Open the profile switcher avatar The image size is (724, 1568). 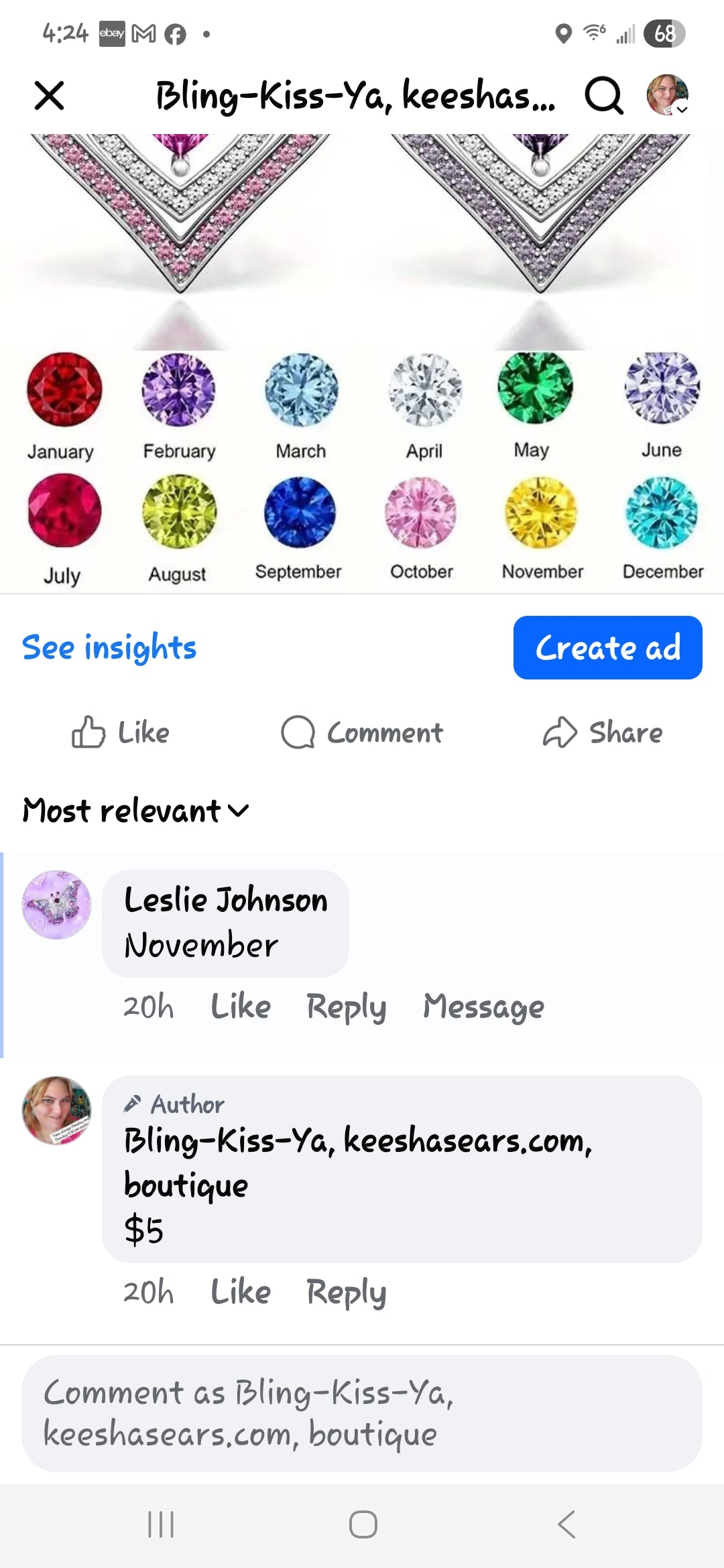[x=667, y=95]
